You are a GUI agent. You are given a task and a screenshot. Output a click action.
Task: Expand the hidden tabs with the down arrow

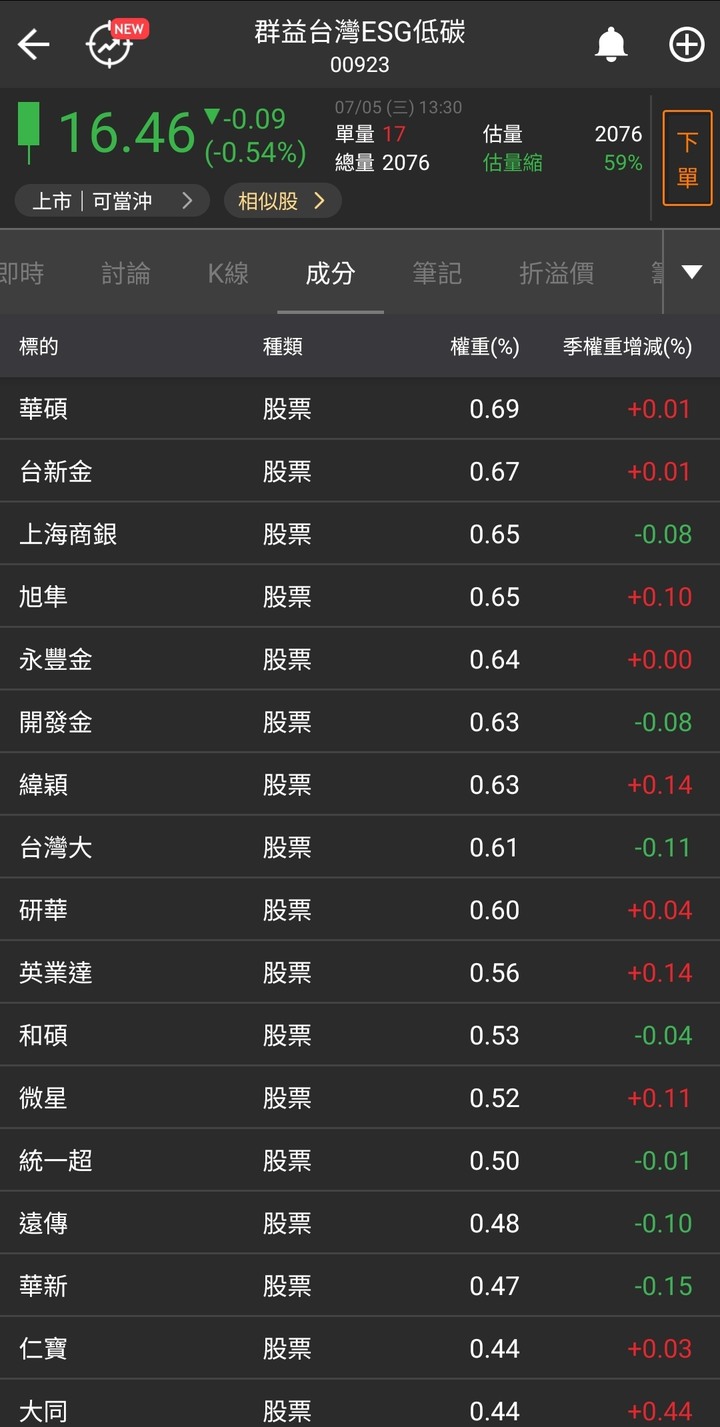pyautogui.click(x=689, y=271)
